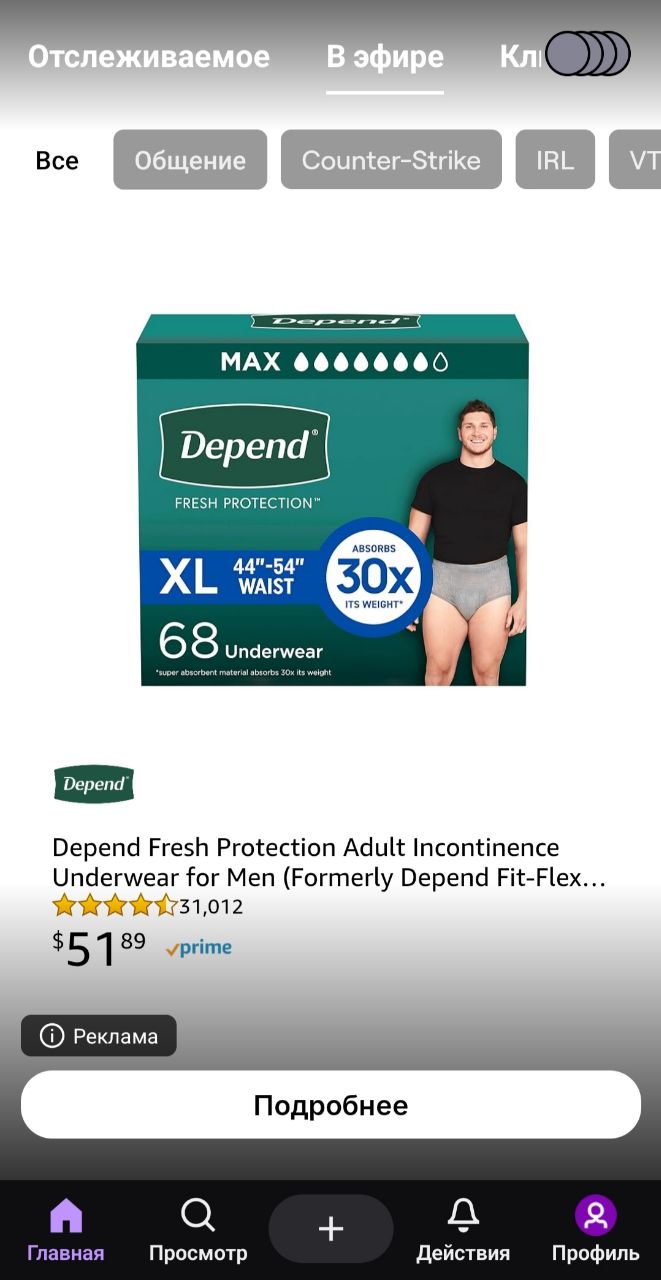
Task: Choose the Counter-Strike category chip
Action: tap(391, 160)
